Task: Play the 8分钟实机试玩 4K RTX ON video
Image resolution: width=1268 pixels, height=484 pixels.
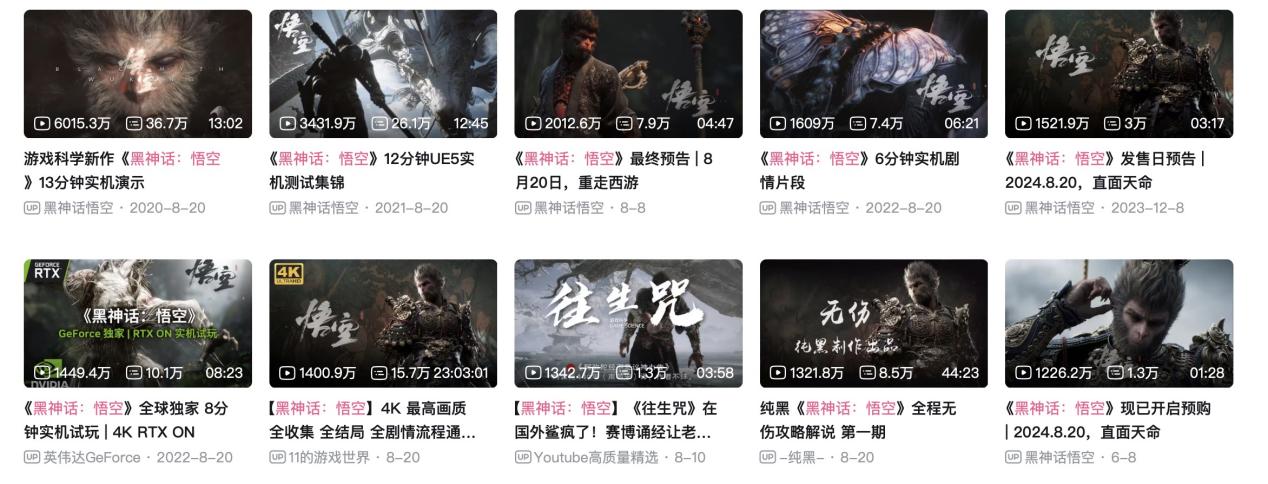Action: click(137, 323)
